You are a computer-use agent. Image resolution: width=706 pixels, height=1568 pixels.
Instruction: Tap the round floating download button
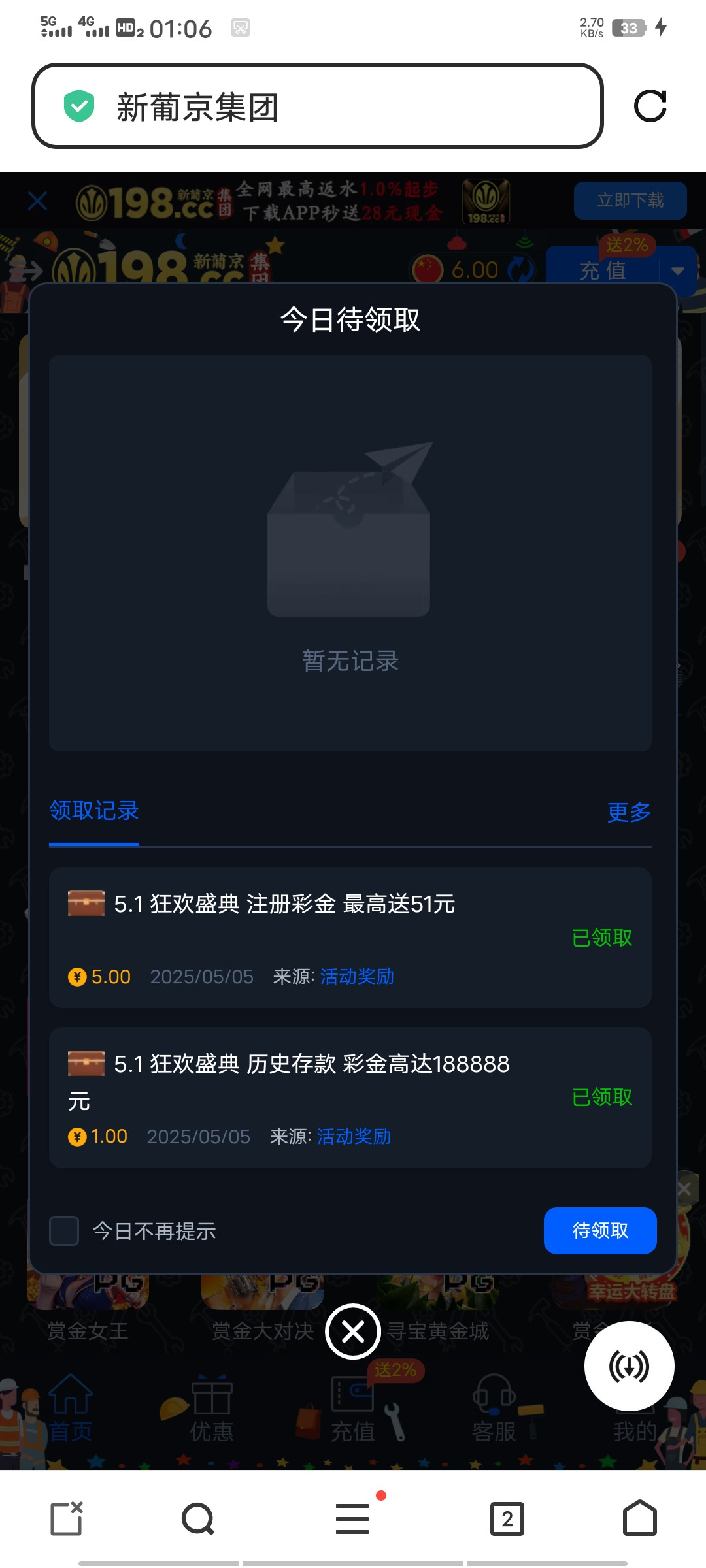pos(629,1366)
